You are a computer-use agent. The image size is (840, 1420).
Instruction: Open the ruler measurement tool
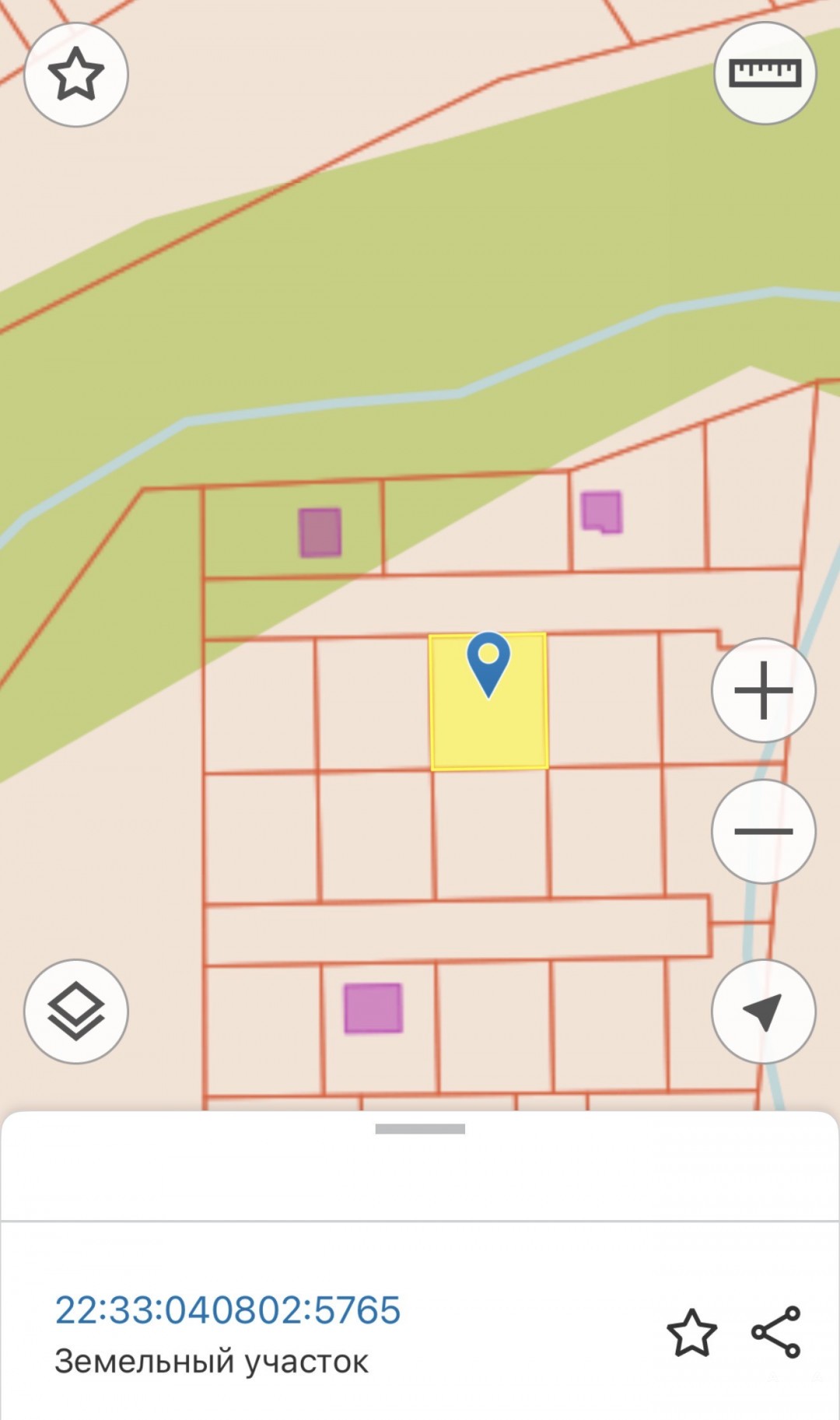[x=765, y=73]
